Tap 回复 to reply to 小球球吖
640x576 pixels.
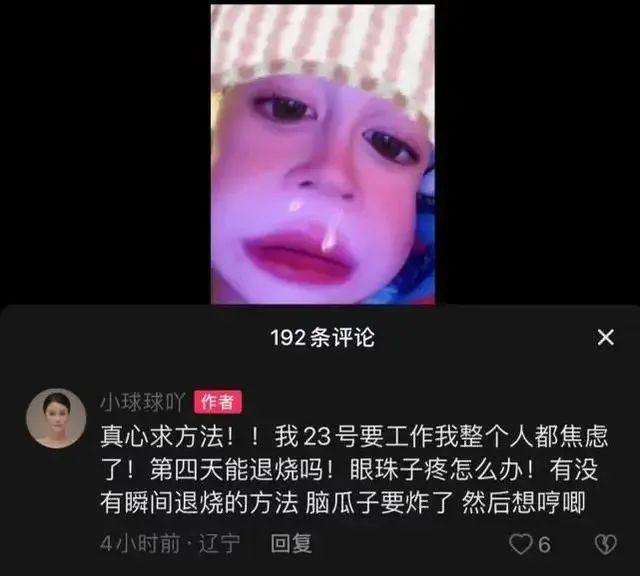tap(293, 543)
